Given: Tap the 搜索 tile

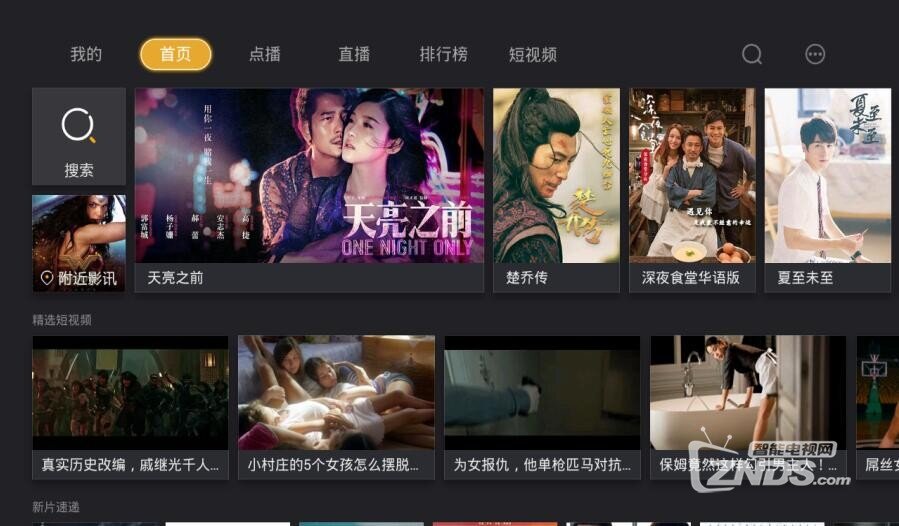Looking at the screenshot, I should tap(79, 137).
